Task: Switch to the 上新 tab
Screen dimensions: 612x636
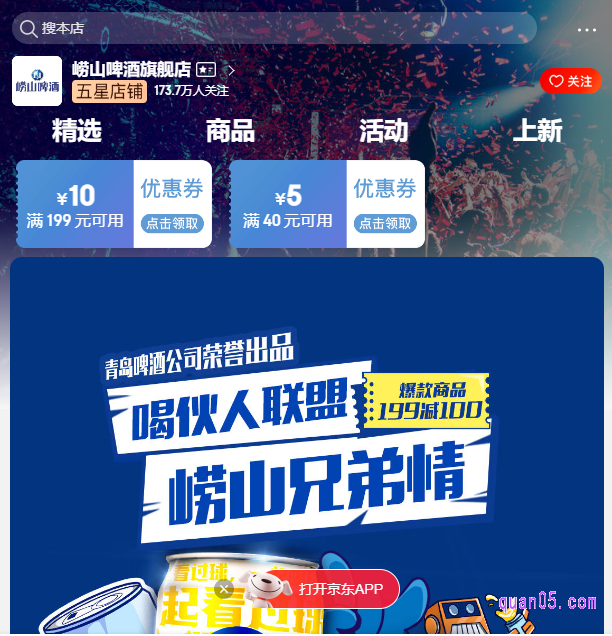Action: coord(538,131)
